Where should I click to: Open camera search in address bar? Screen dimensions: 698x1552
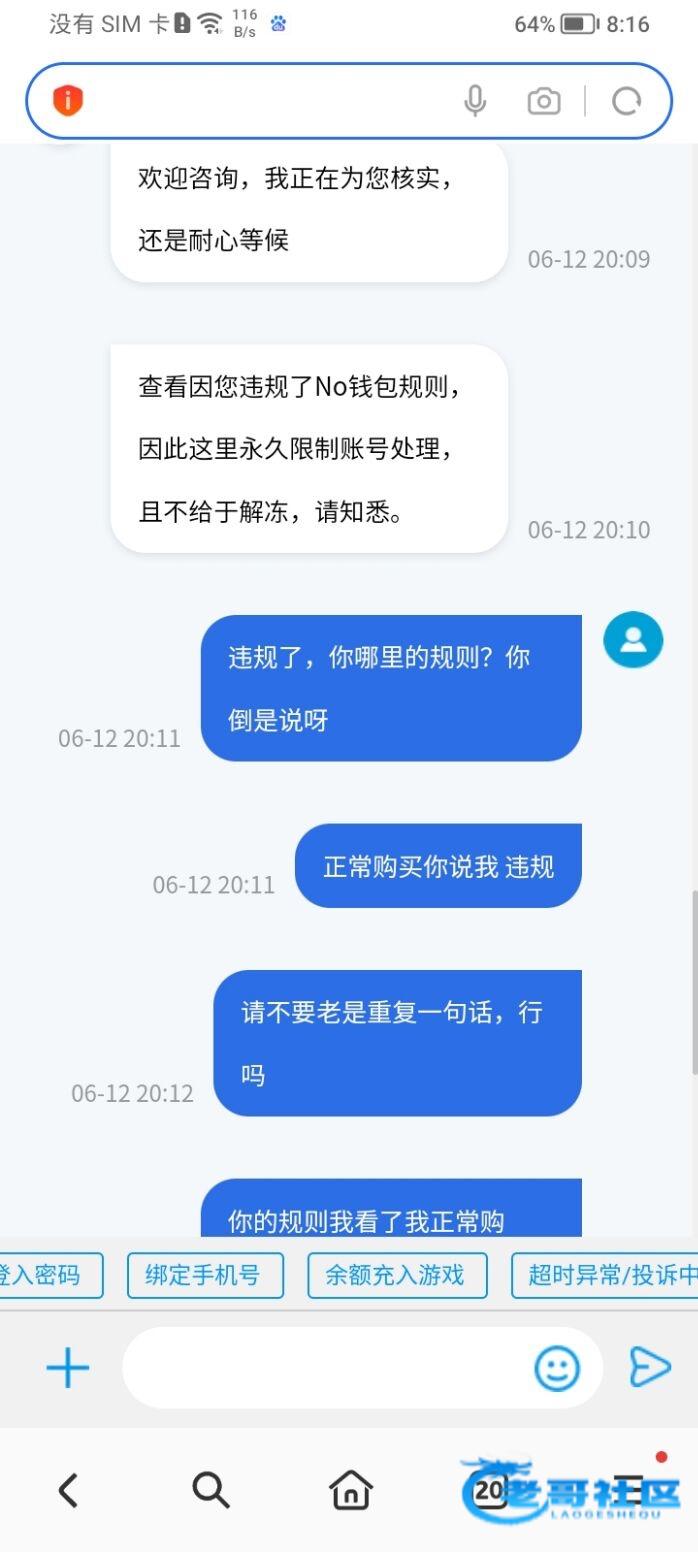coord(543,101)
